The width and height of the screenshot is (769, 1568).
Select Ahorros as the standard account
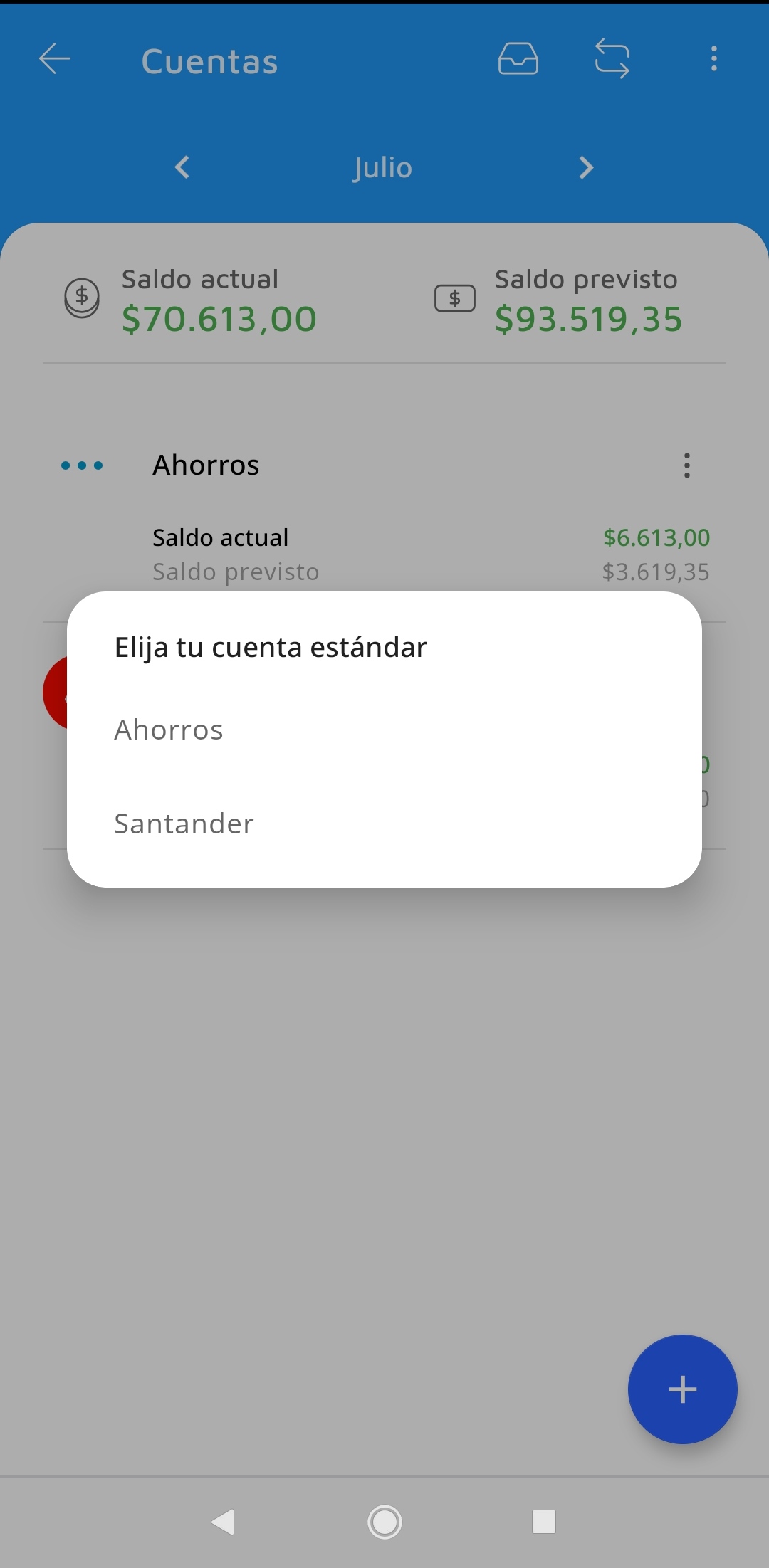tap(169, 730)
